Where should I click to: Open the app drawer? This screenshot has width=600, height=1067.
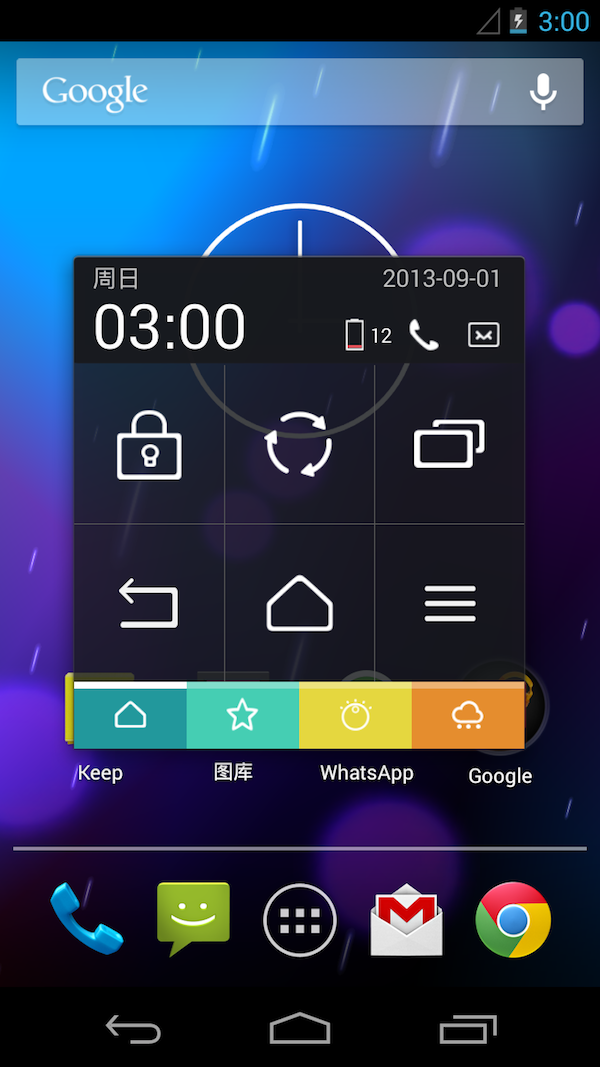pyautogui.click(x=299, y=920)
